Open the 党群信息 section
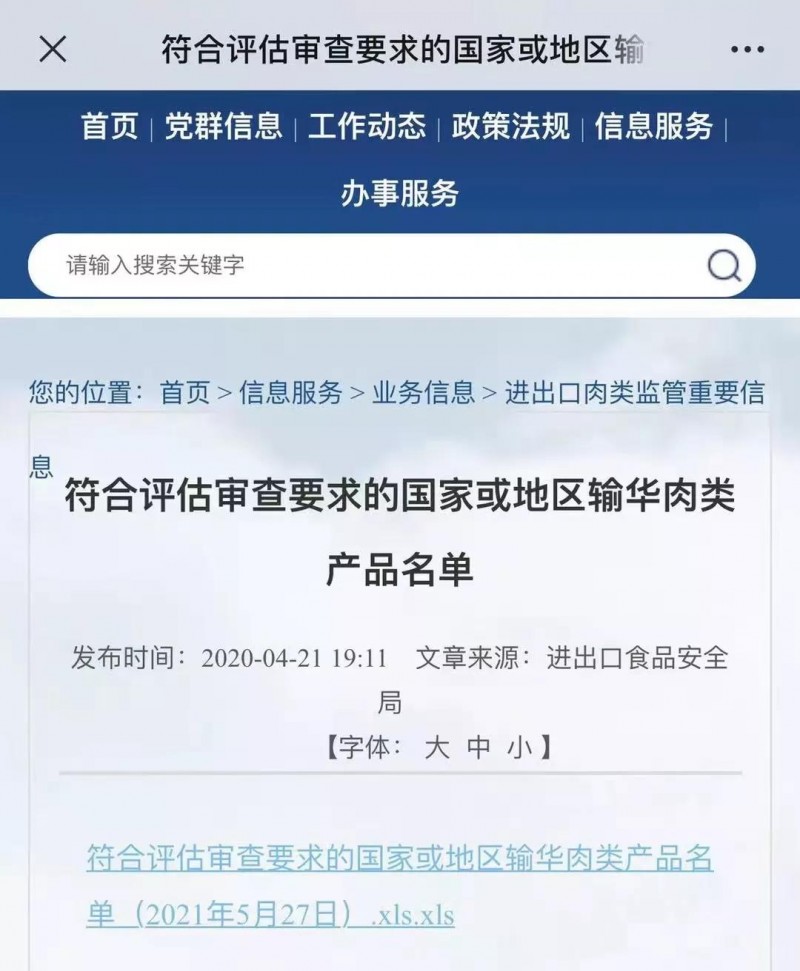Screen dimensions: 800x971 [224, 126]
